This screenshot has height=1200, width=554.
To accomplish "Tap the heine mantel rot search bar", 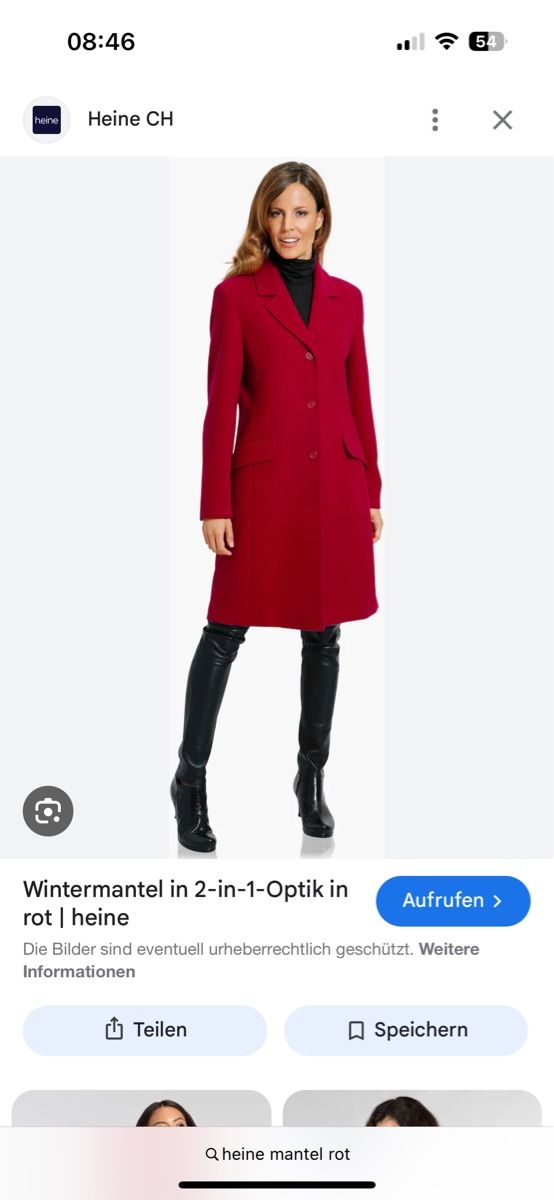I will 277,1154.
